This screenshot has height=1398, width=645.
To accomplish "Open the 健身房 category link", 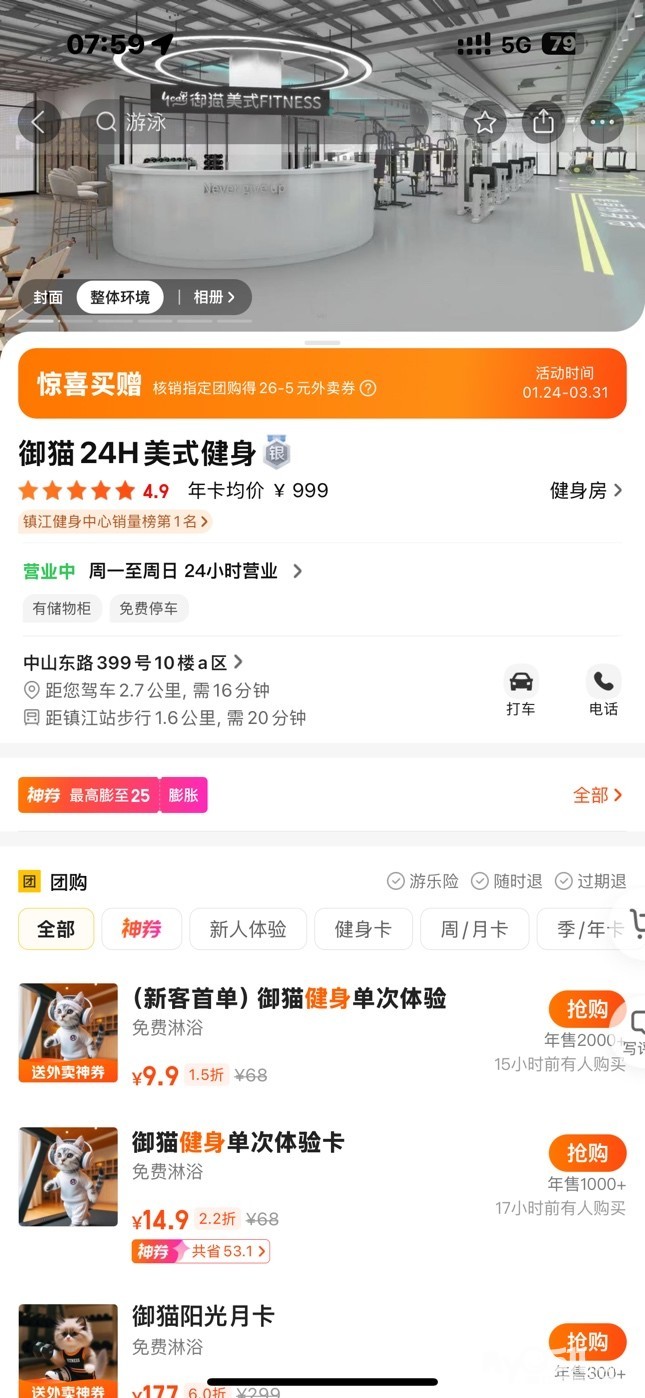I will (x=586, y=490).
